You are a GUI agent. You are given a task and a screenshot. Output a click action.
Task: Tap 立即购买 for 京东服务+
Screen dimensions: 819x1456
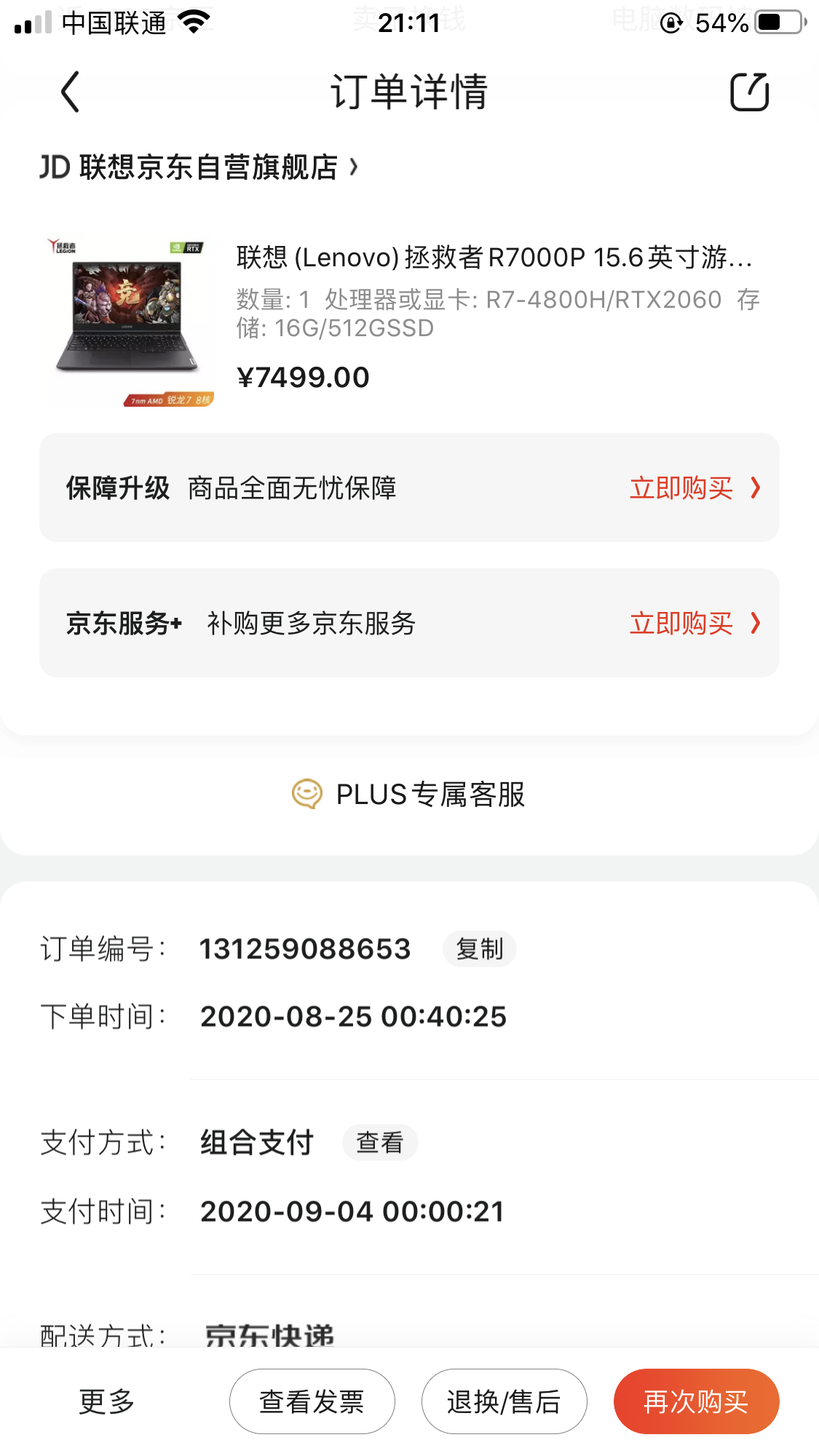coord(694,624)
